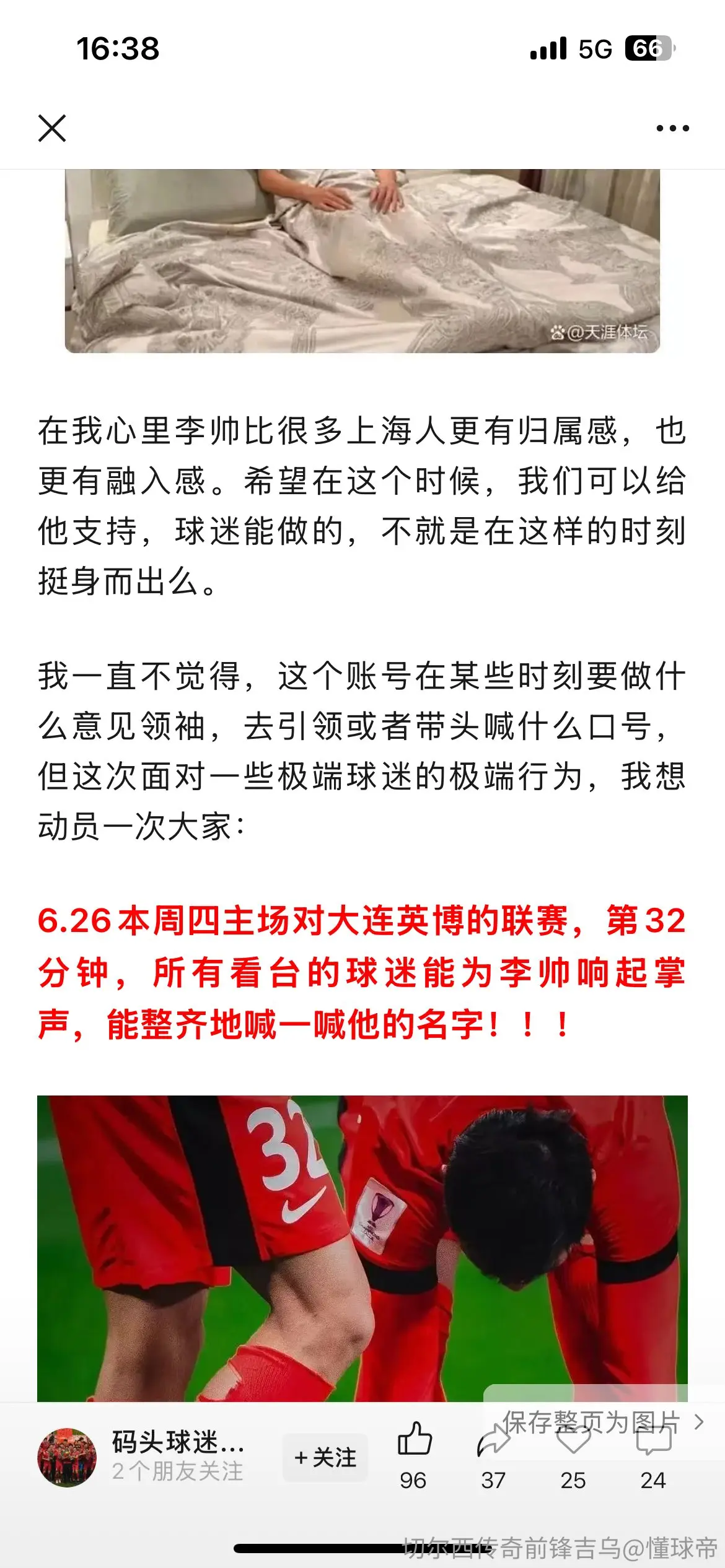Open the 码头球迷 account avatar

pos(67,1457)
